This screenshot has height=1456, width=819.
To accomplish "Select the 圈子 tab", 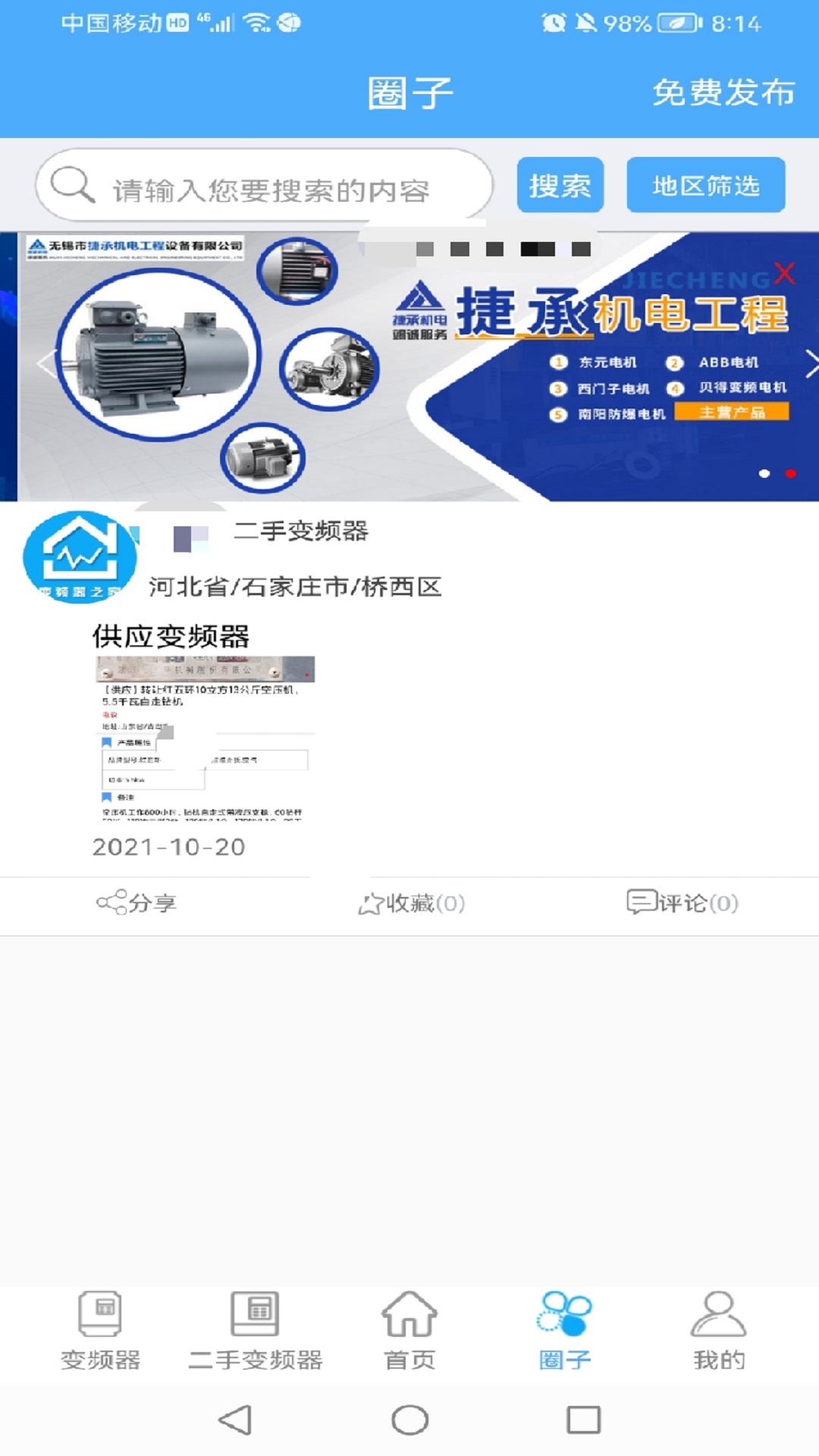I will tap(564, 1331).
